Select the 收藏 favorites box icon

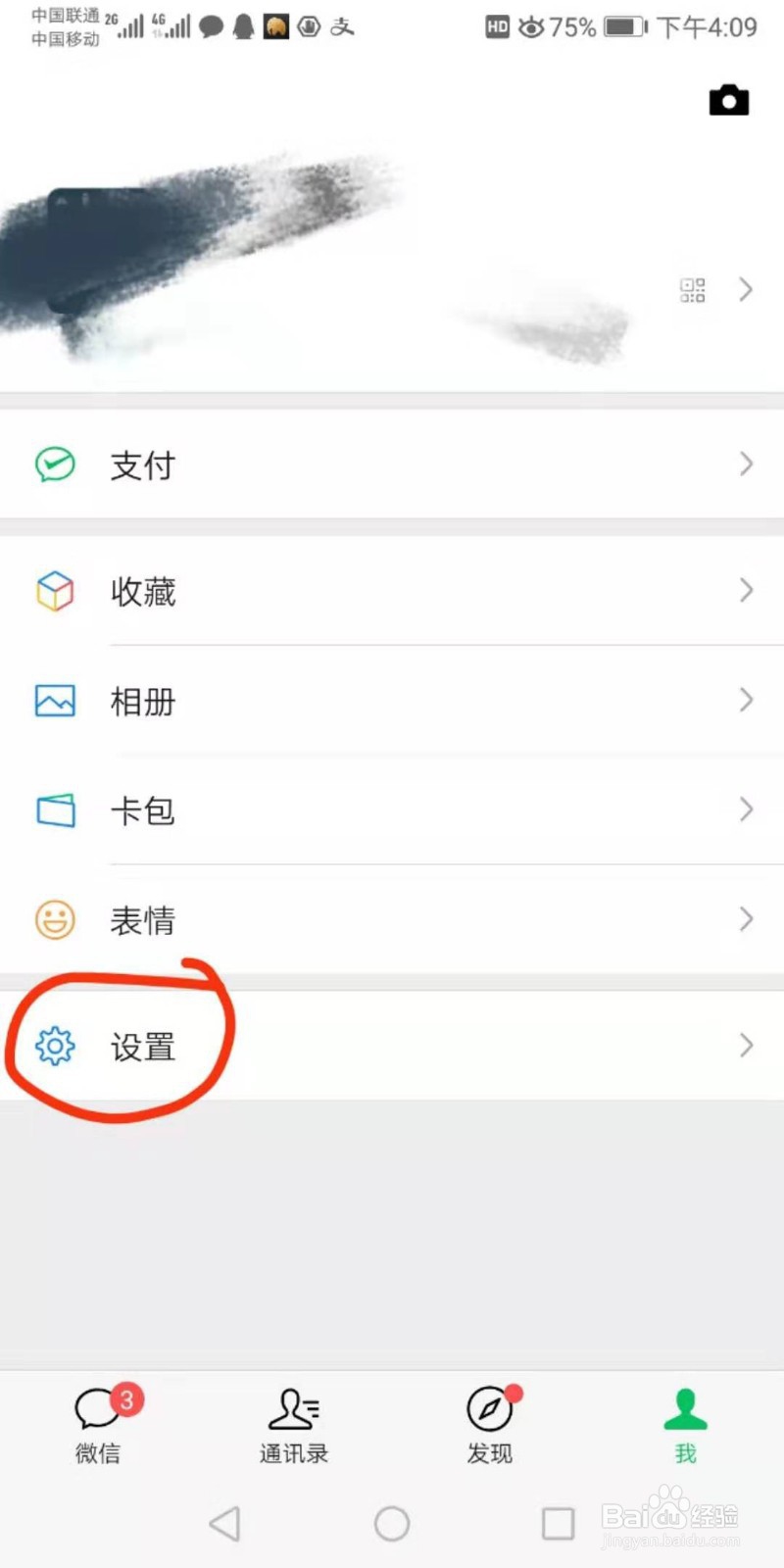(56, 590)
